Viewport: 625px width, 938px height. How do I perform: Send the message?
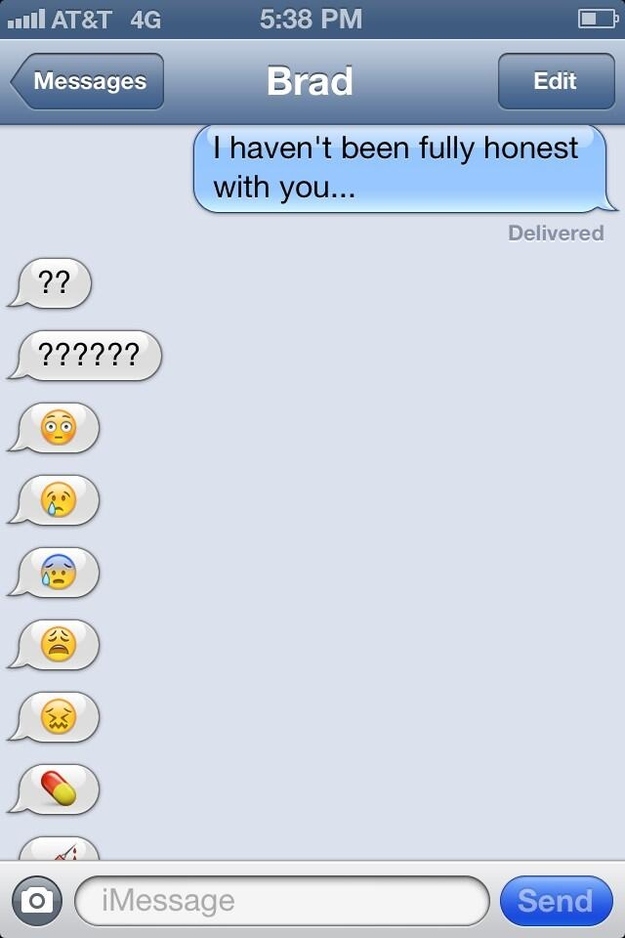[555, 900]
